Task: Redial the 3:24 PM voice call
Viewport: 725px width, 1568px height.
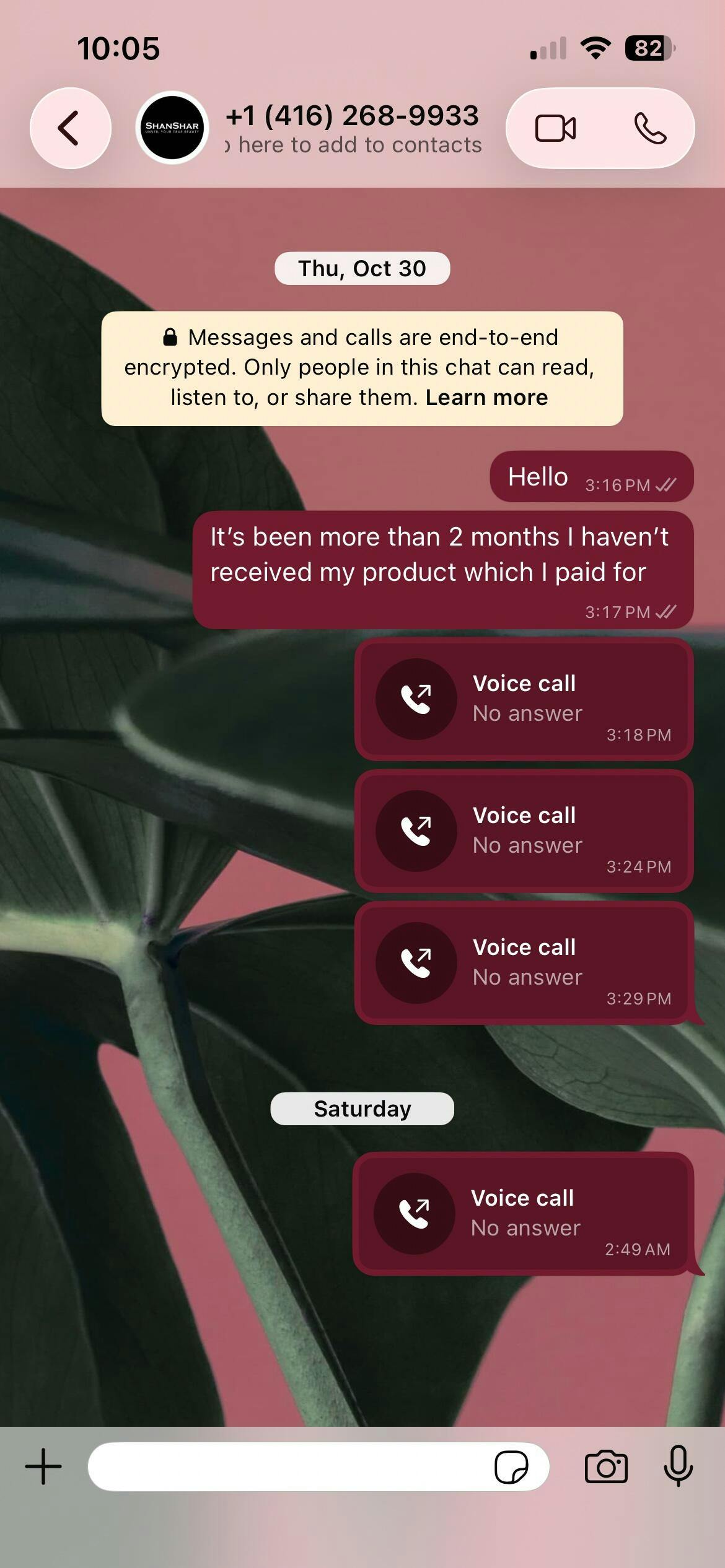Action: point(524,831)
